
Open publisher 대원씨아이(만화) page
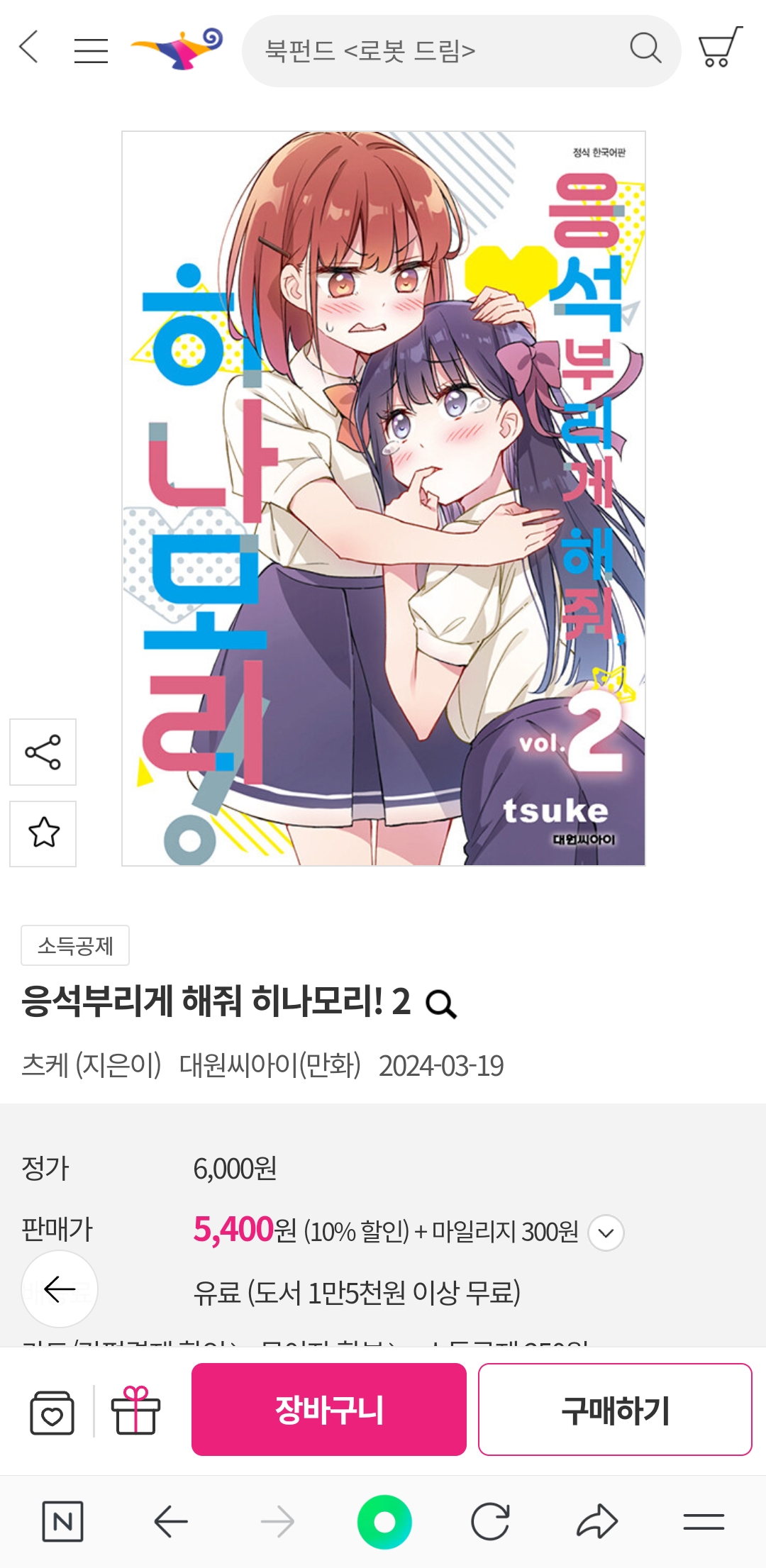[x=270, y=1065]
